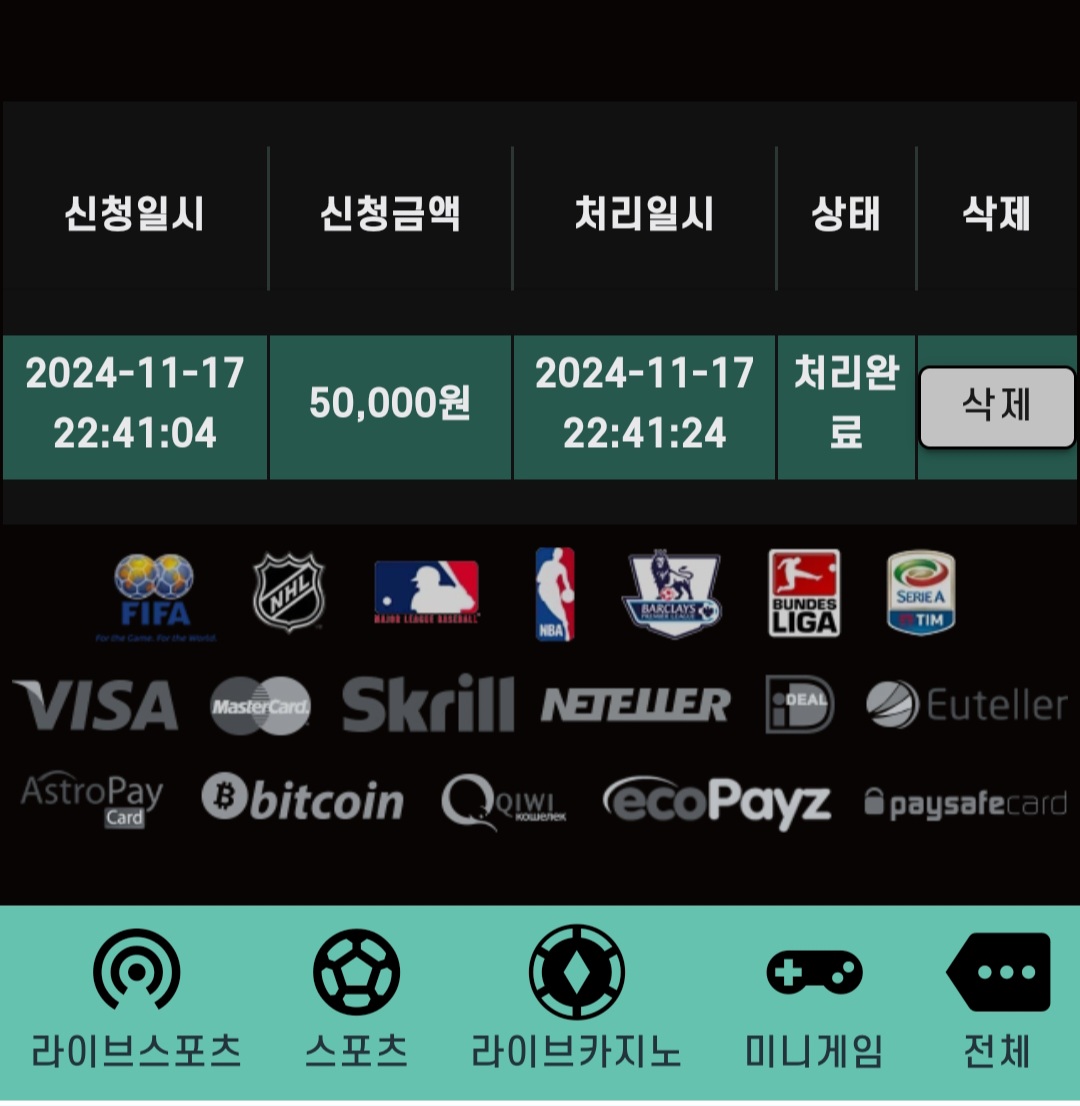The width and height of the screenshot is (1080, 1106).
Task: Open the 전체 menu
Action: tap(998, 1000)
